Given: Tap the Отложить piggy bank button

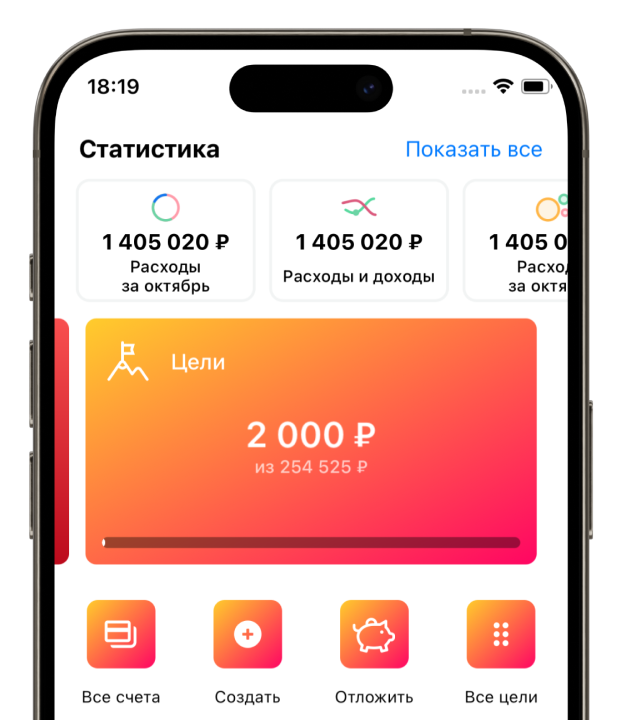Looking at the screenshot, I should (x=374, y=634).
